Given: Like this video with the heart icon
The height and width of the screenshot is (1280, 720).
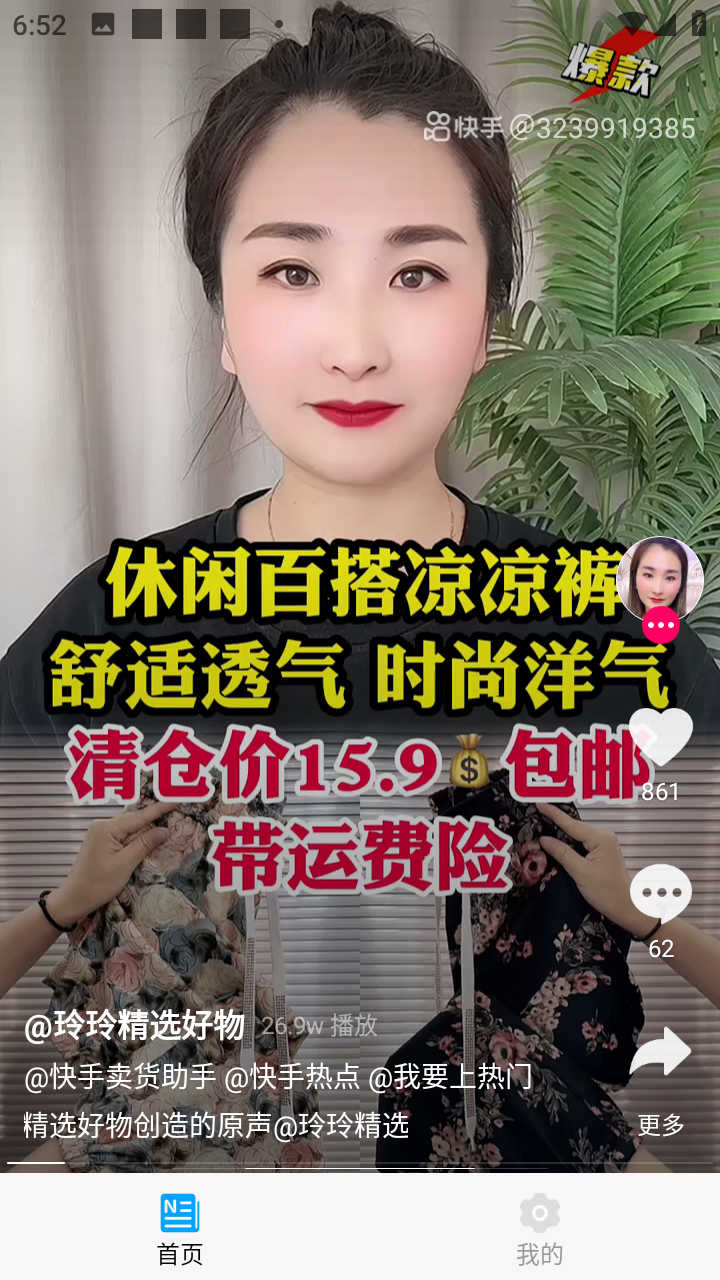Looking at the screenshot, I should [x=661, y=740].
